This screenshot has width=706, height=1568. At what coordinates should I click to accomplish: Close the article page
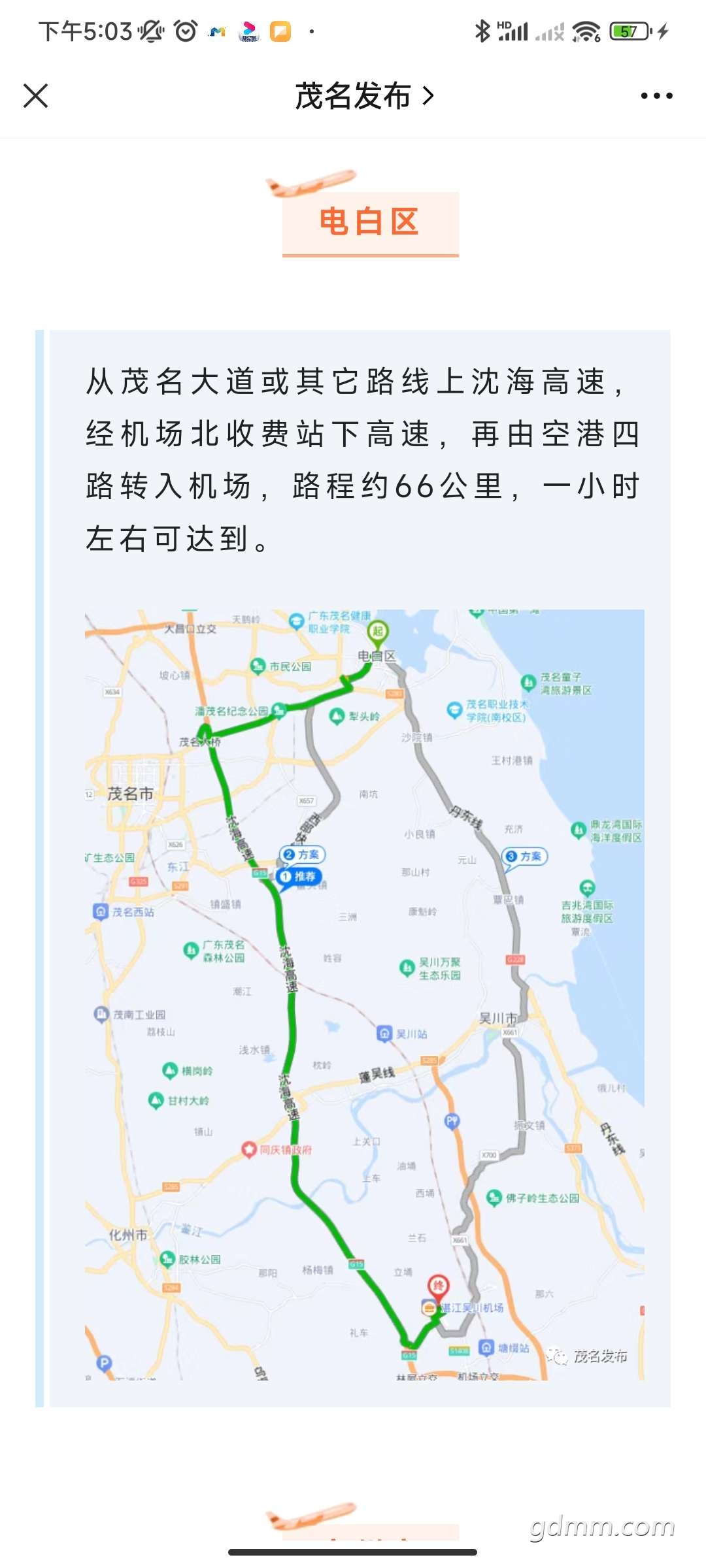36,96
